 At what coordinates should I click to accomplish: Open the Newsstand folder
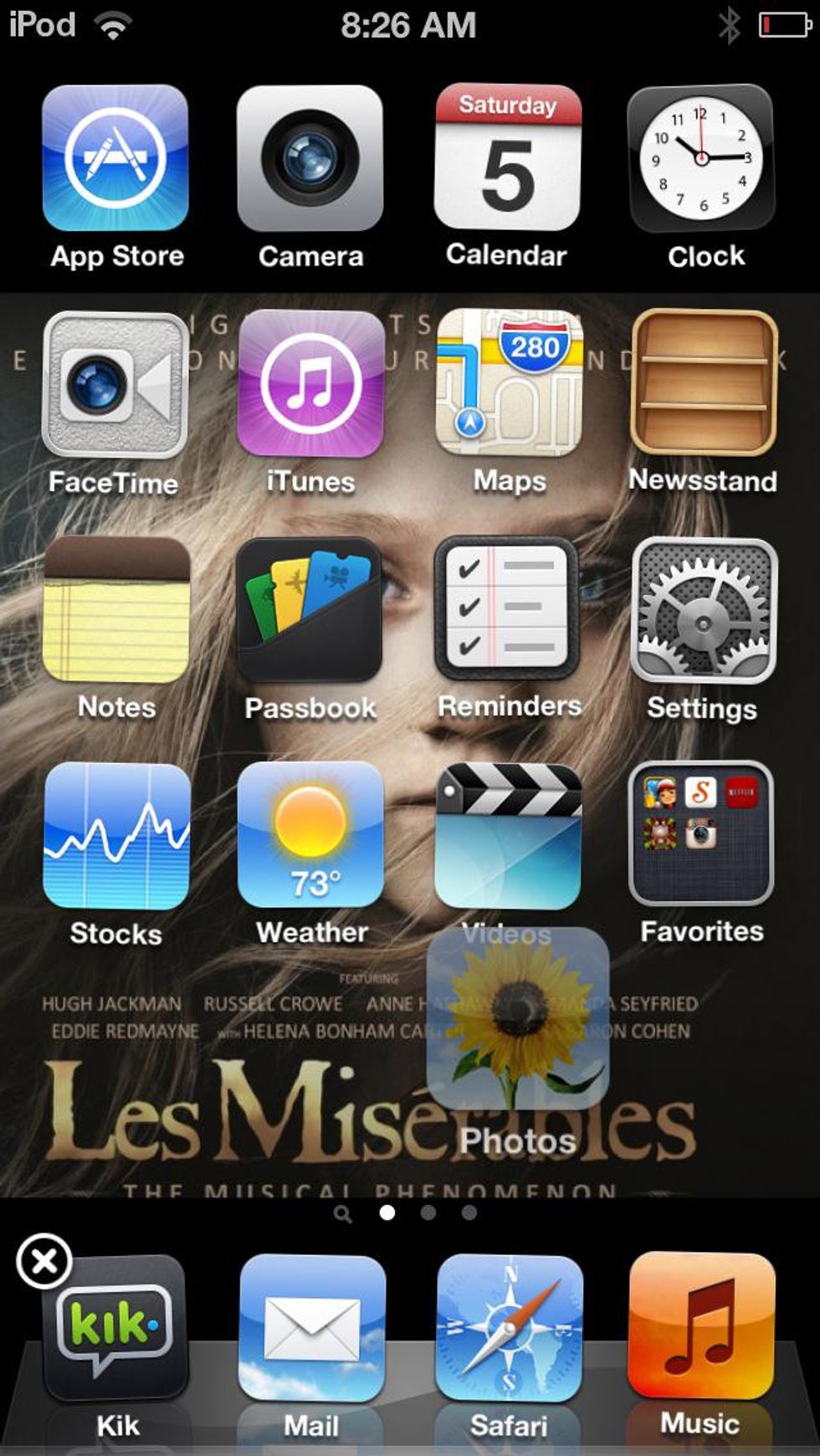click(x=704, y=384)
